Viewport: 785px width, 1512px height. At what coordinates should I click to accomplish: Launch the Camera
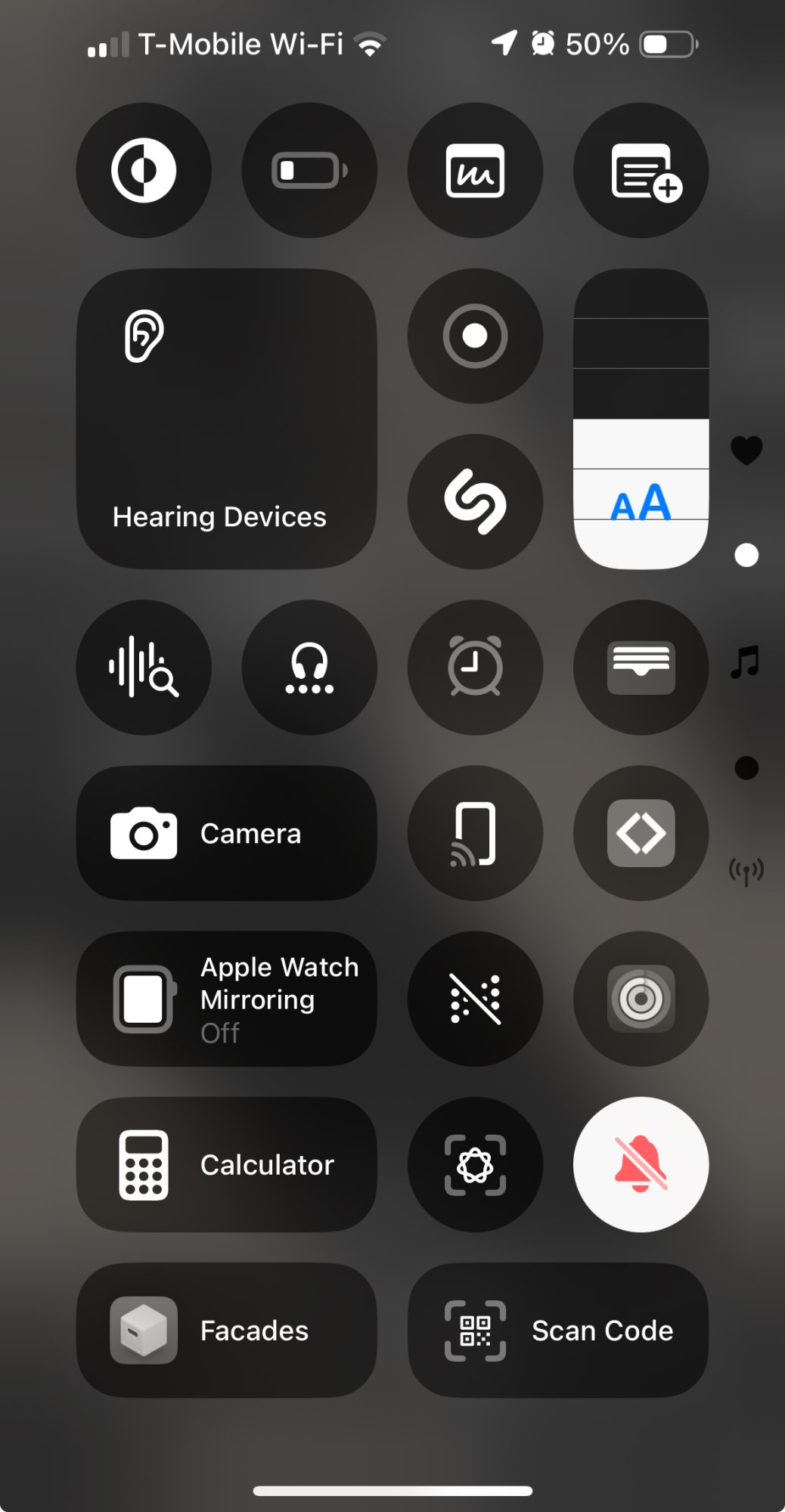[226, 833]
